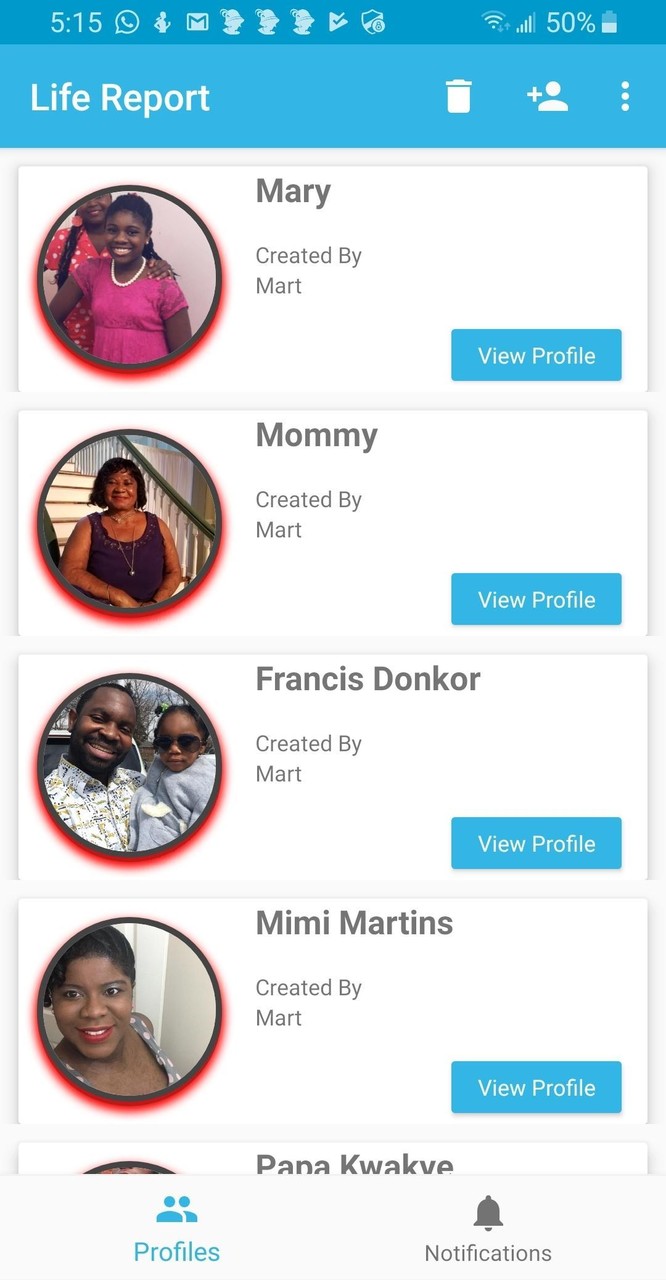
Task: Select the Profiles tab
Action: coord(177,1230)
